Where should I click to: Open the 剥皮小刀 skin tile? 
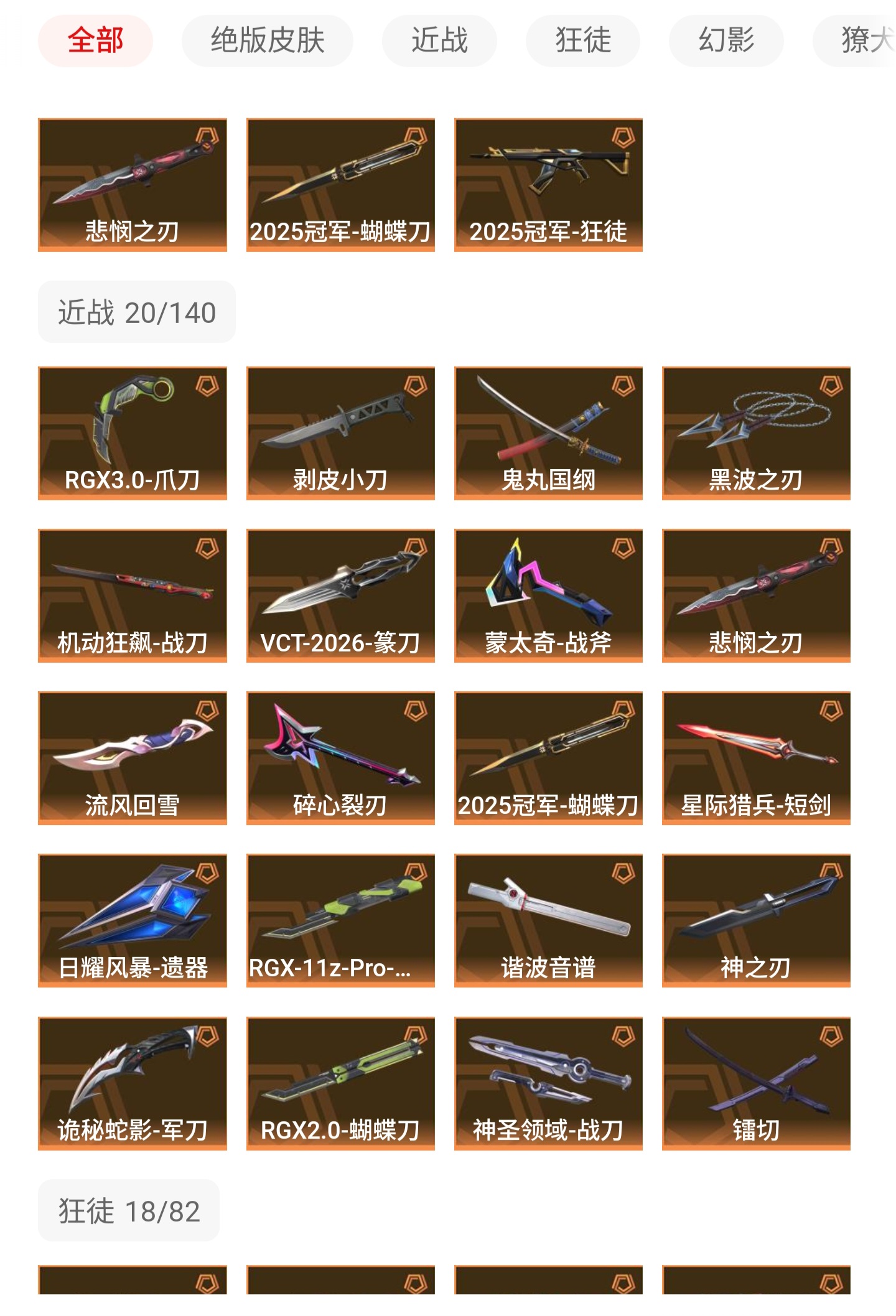340,433
